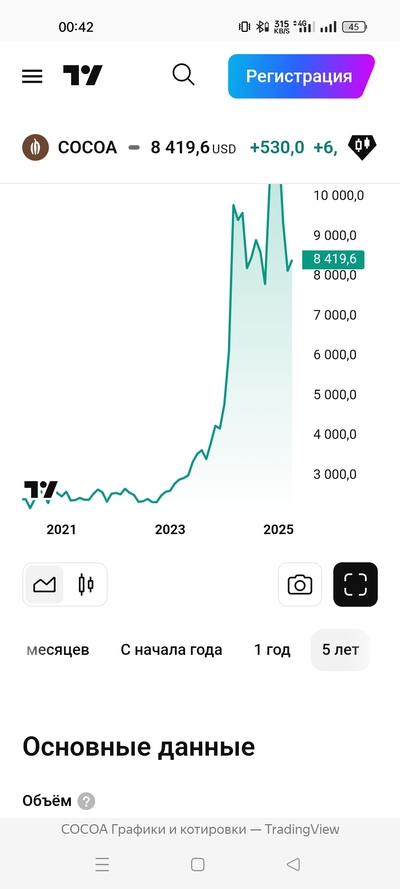Open the hamburger menu
This screenshot has width=400, height=889.
[32, 76]
